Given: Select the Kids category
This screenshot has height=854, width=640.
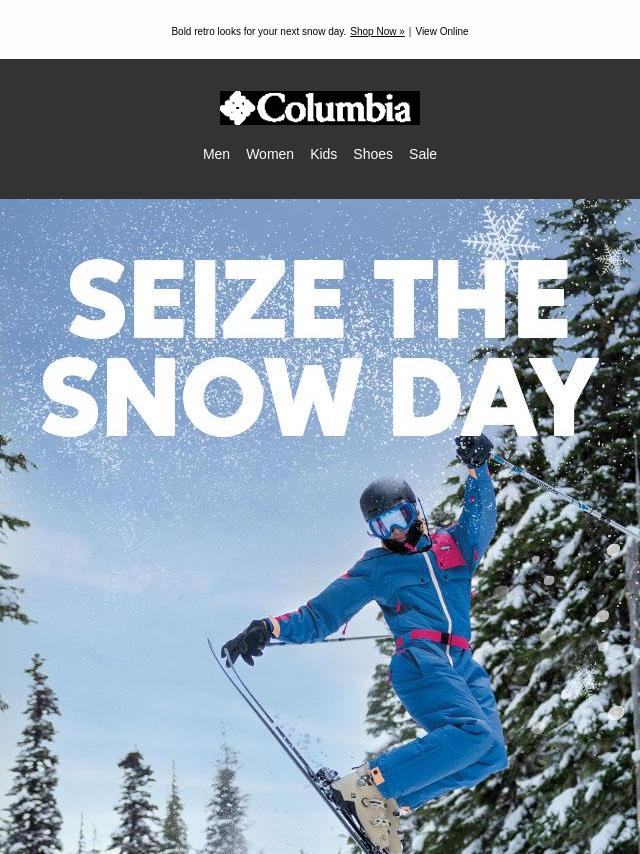Looking at the screenshot, I should pyautogui.click(x=323, y=154).
